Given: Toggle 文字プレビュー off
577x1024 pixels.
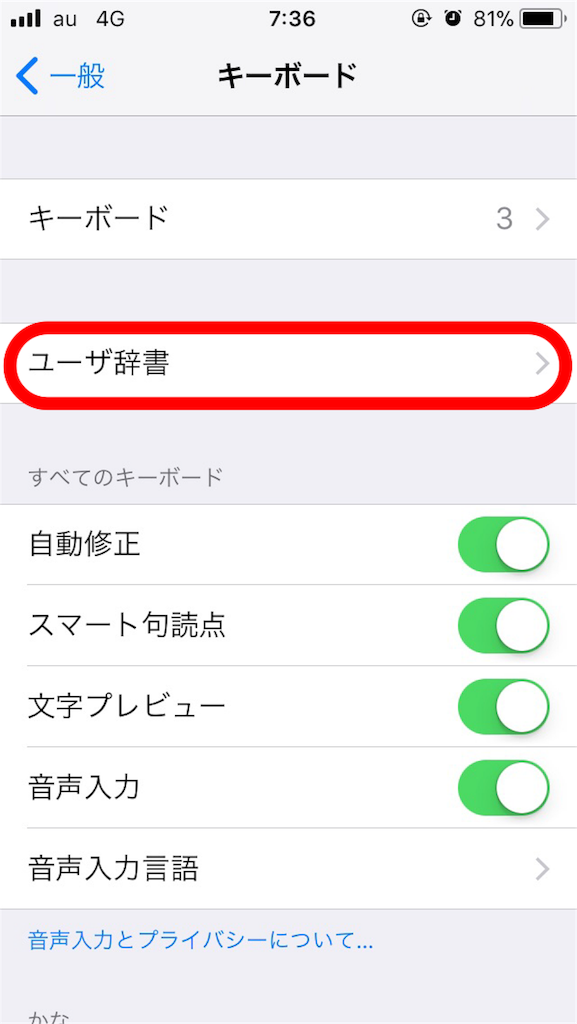Looking at the screenshot, I should (x=504, y=707).
